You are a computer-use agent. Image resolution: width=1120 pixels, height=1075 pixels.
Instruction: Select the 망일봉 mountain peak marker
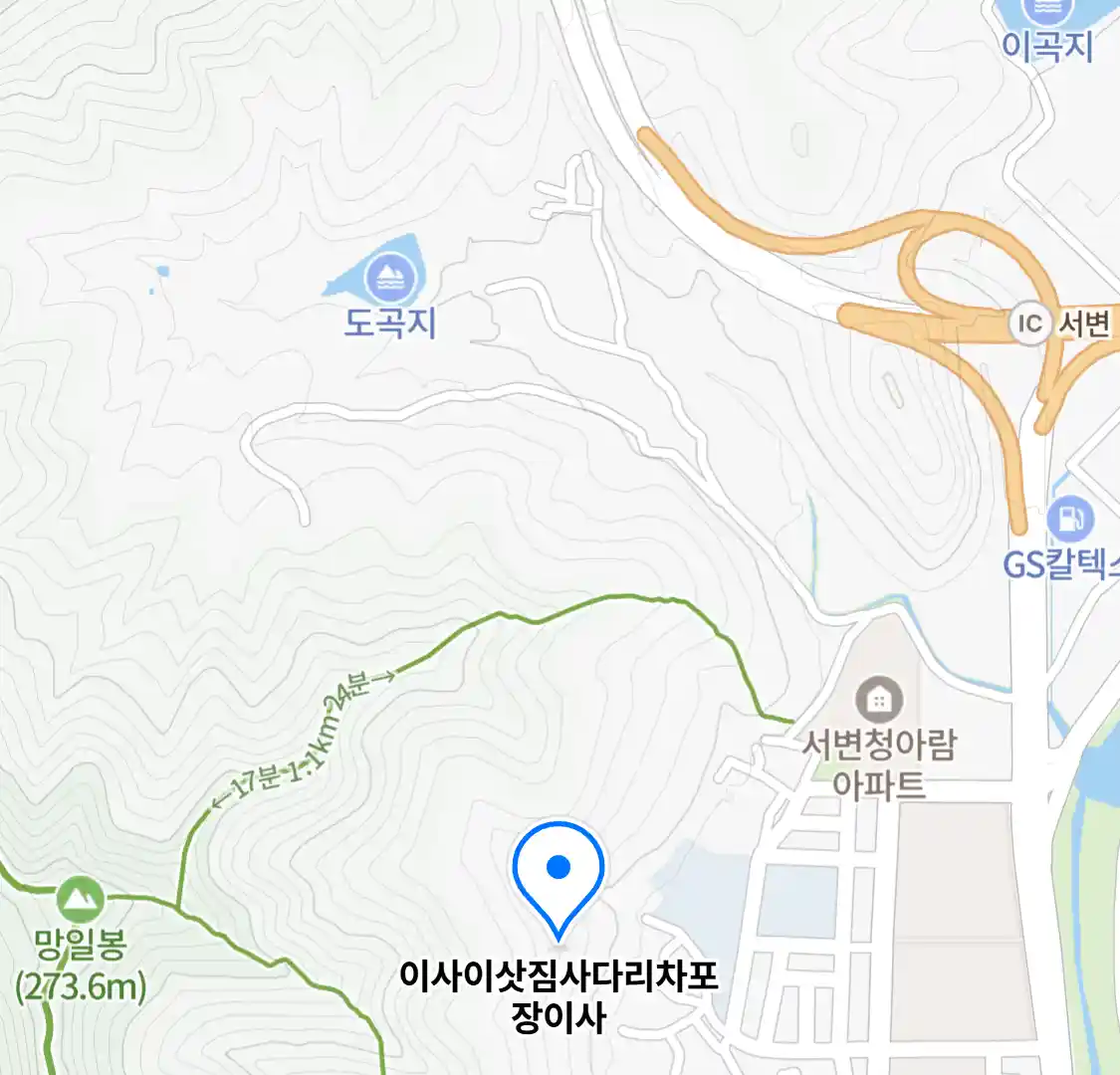tap(80, 901)
